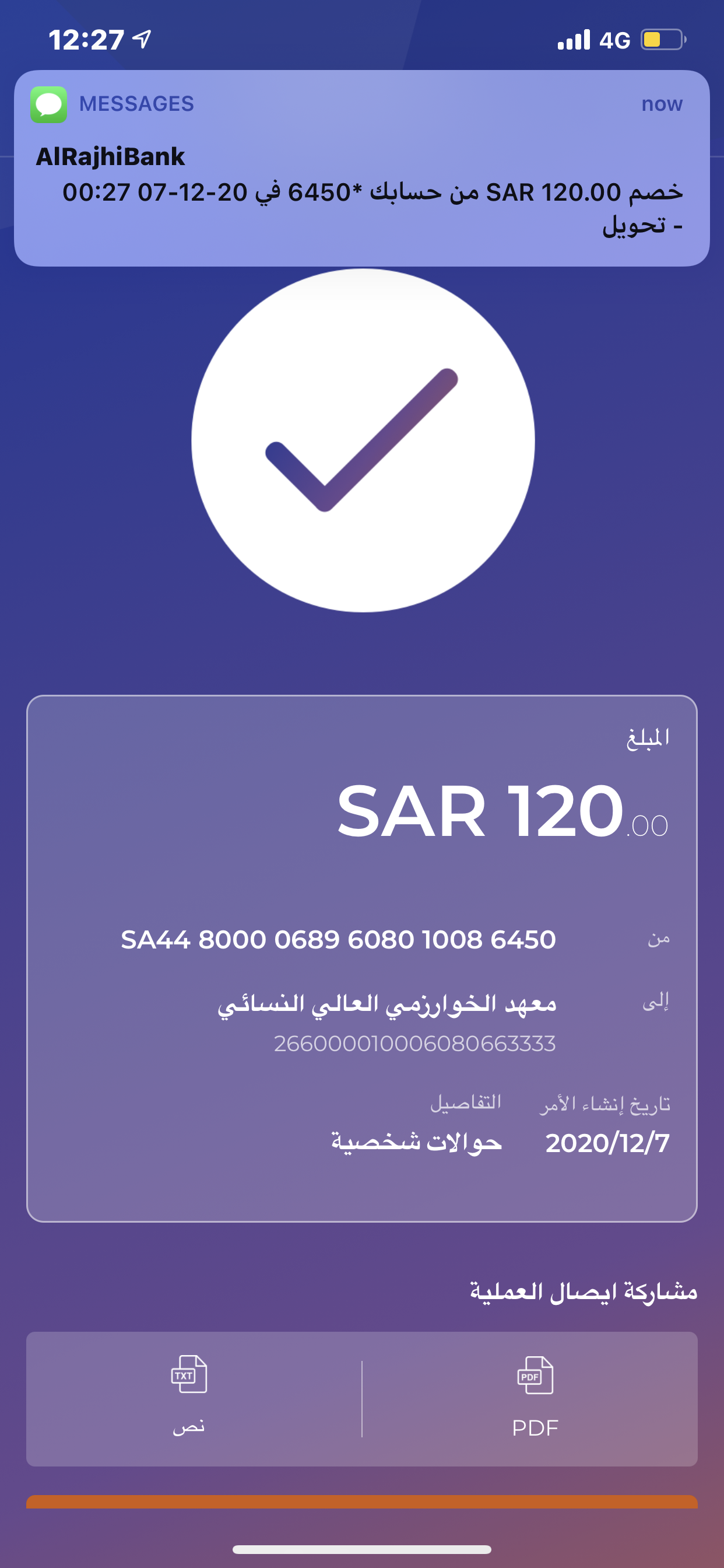Open the AlRajhiBank message notification
Viewport: 724px width, 1568px height.
coord(361,168)
